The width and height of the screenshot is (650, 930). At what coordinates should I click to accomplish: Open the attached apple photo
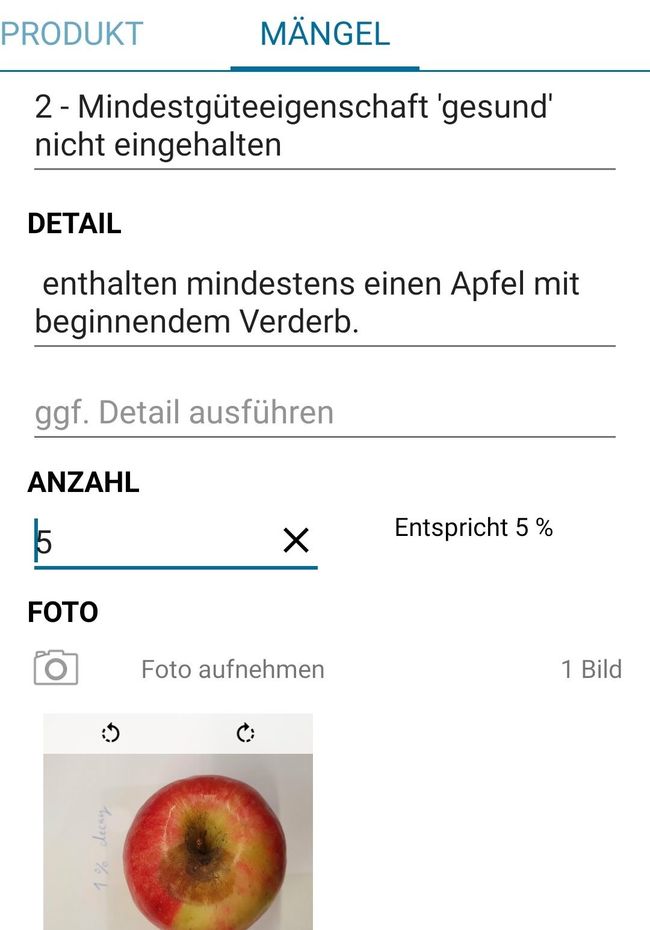[178, 845]
